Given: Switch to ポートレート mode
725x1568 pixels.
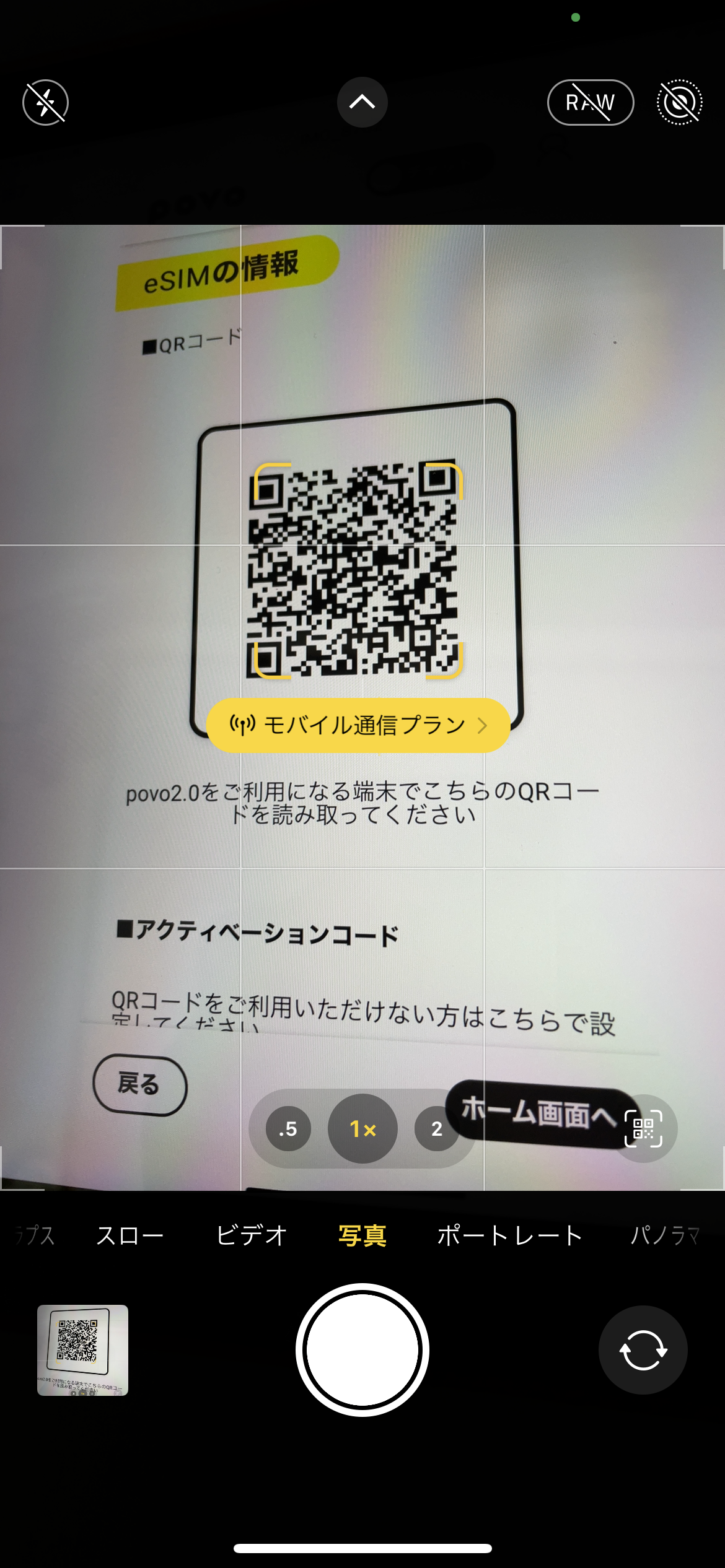Looking at the screenshot, I should point(509,1235).
